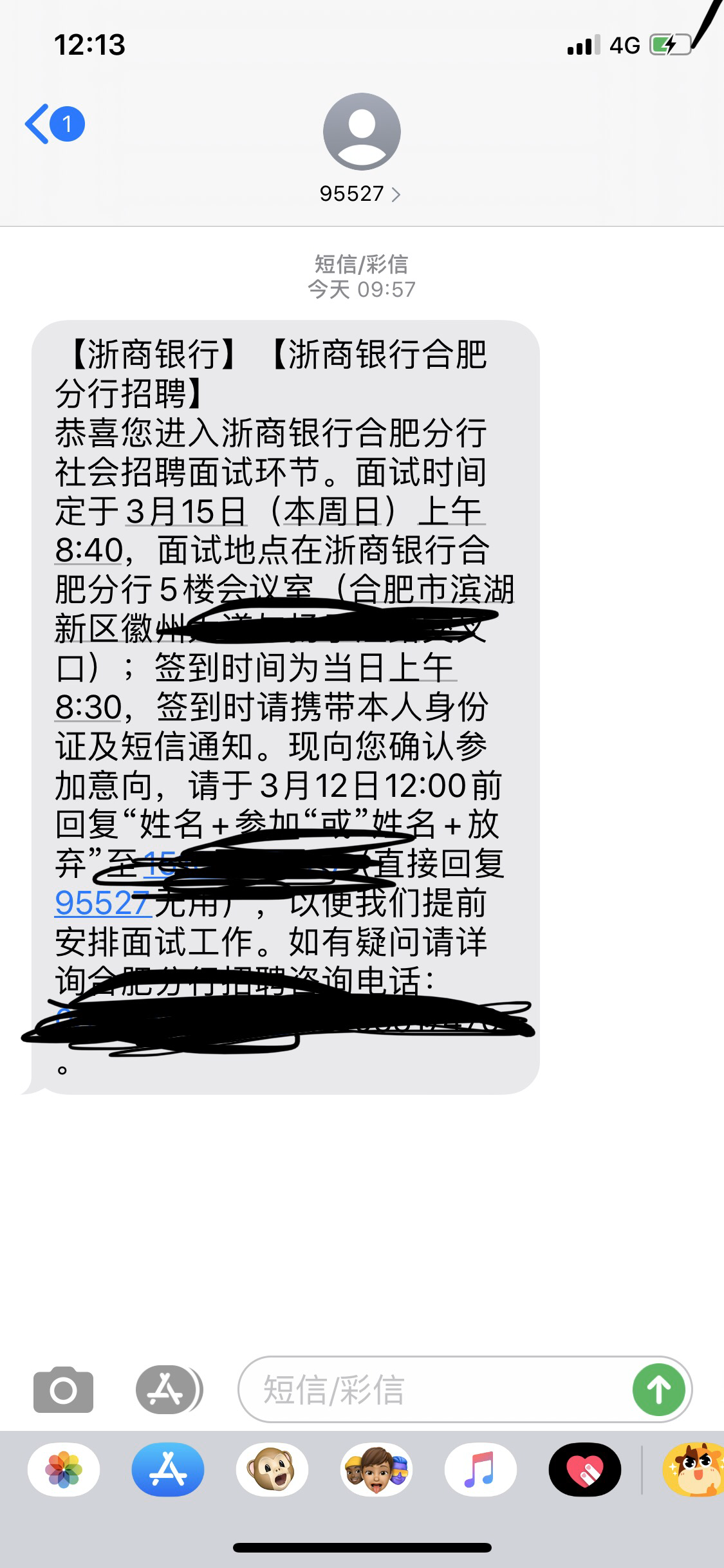Open the App Store iMessage app
The image size is (724, 1568).
[167, 1470]
